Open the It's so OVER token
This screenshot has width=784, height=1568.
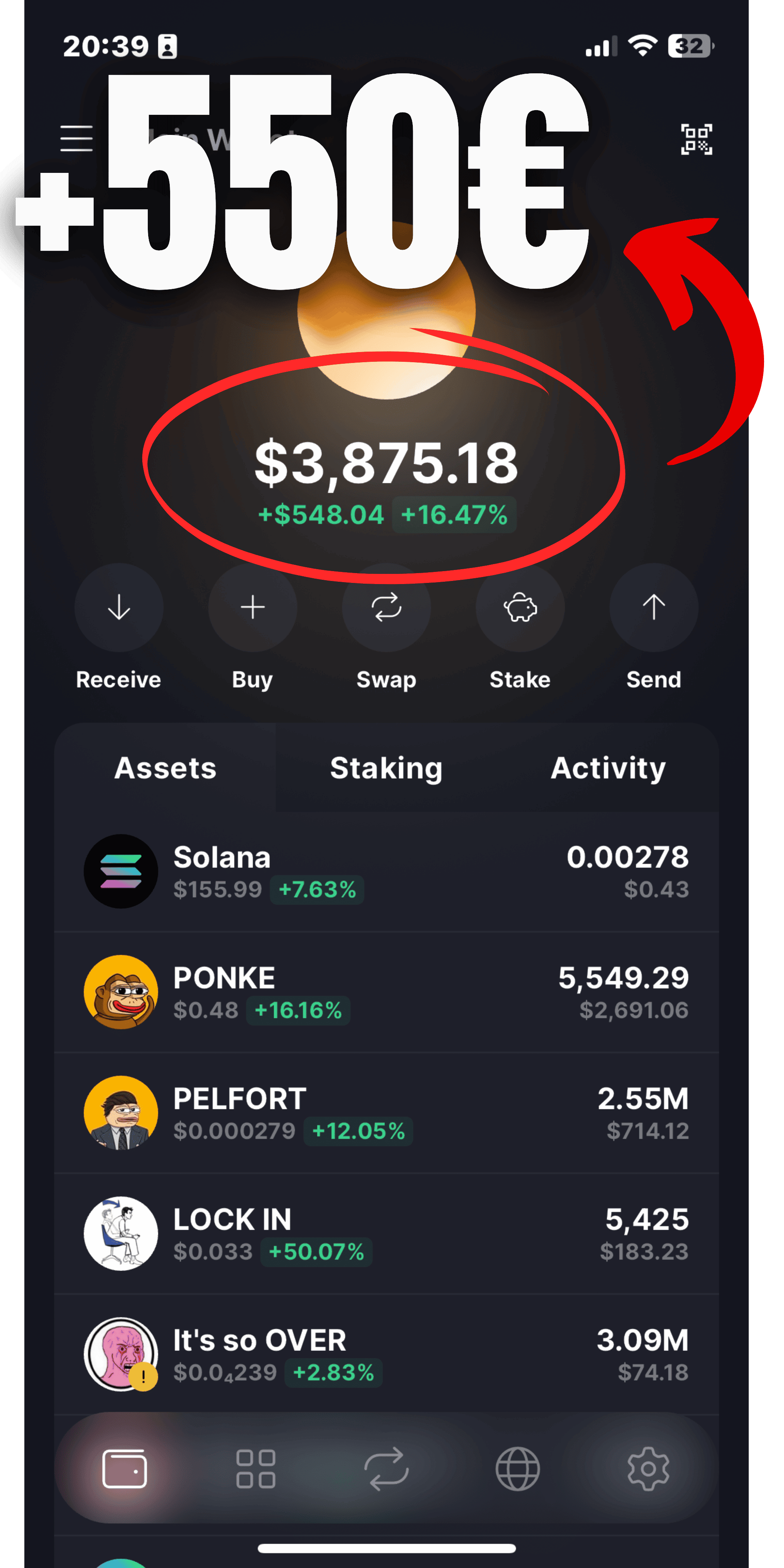[x=387, y=1354]
